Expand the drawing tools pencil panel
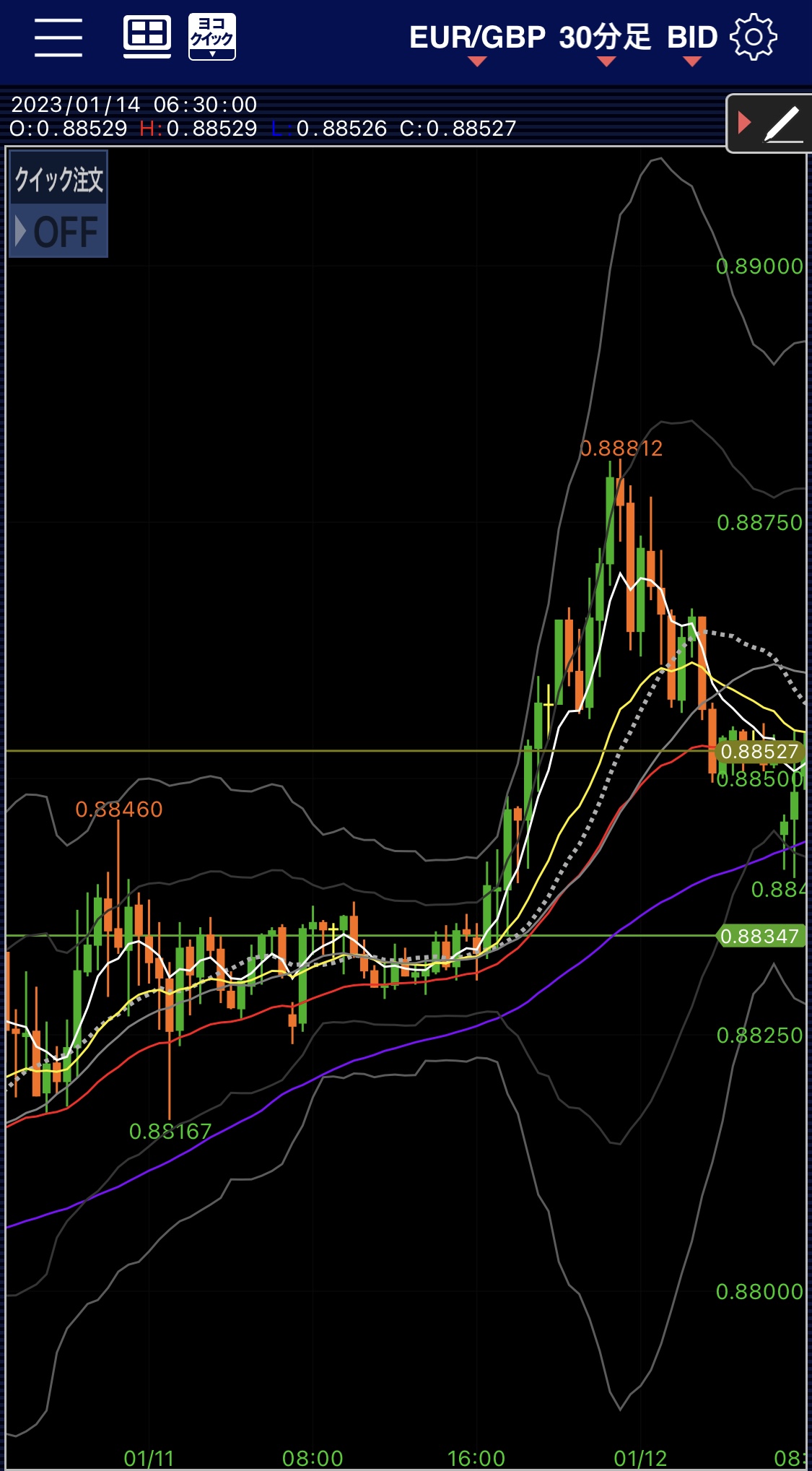812x1471 pixels. 769,123
